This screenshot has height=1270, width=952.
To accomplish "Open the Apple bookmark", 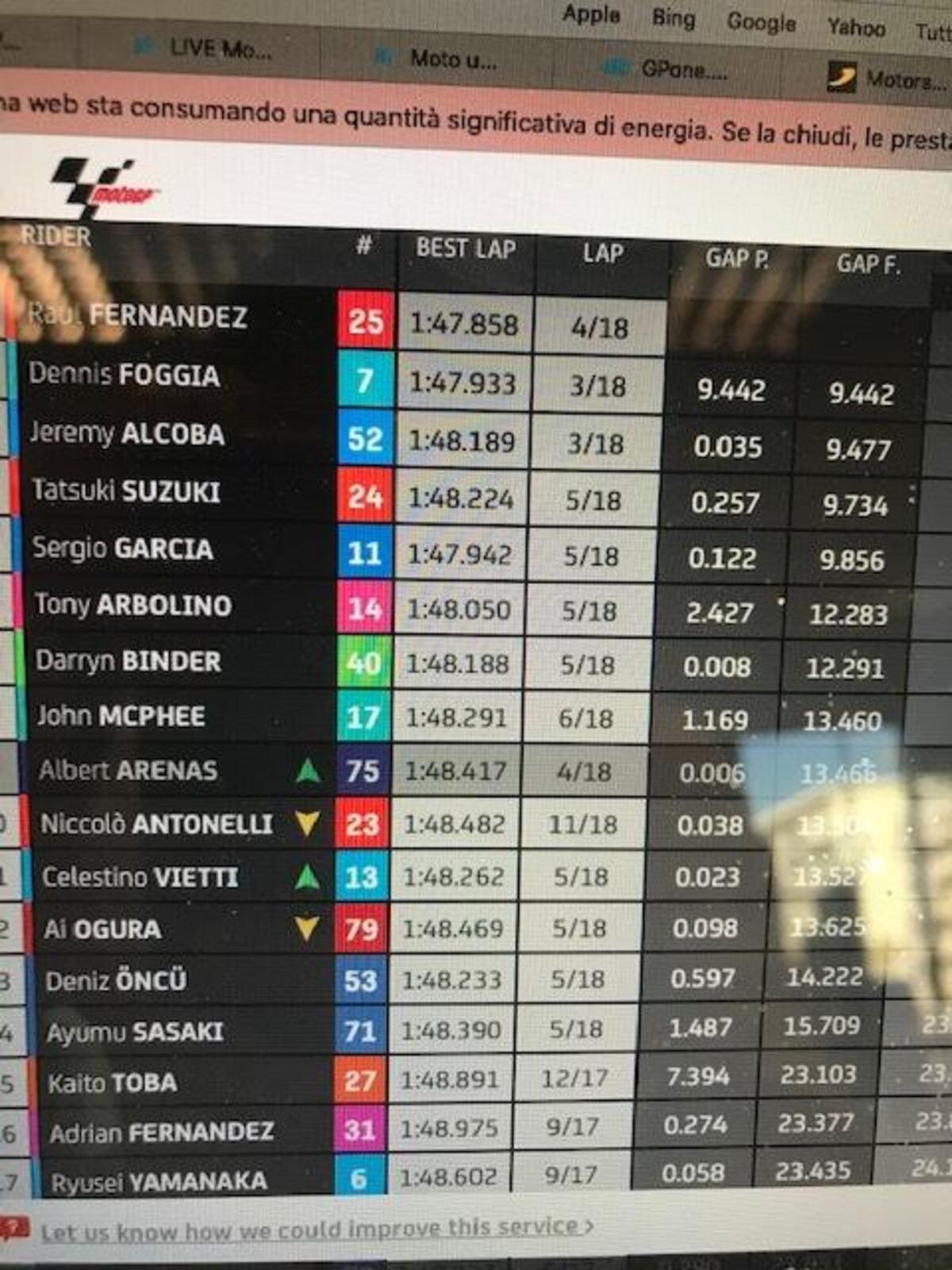I will pos(591,15).
